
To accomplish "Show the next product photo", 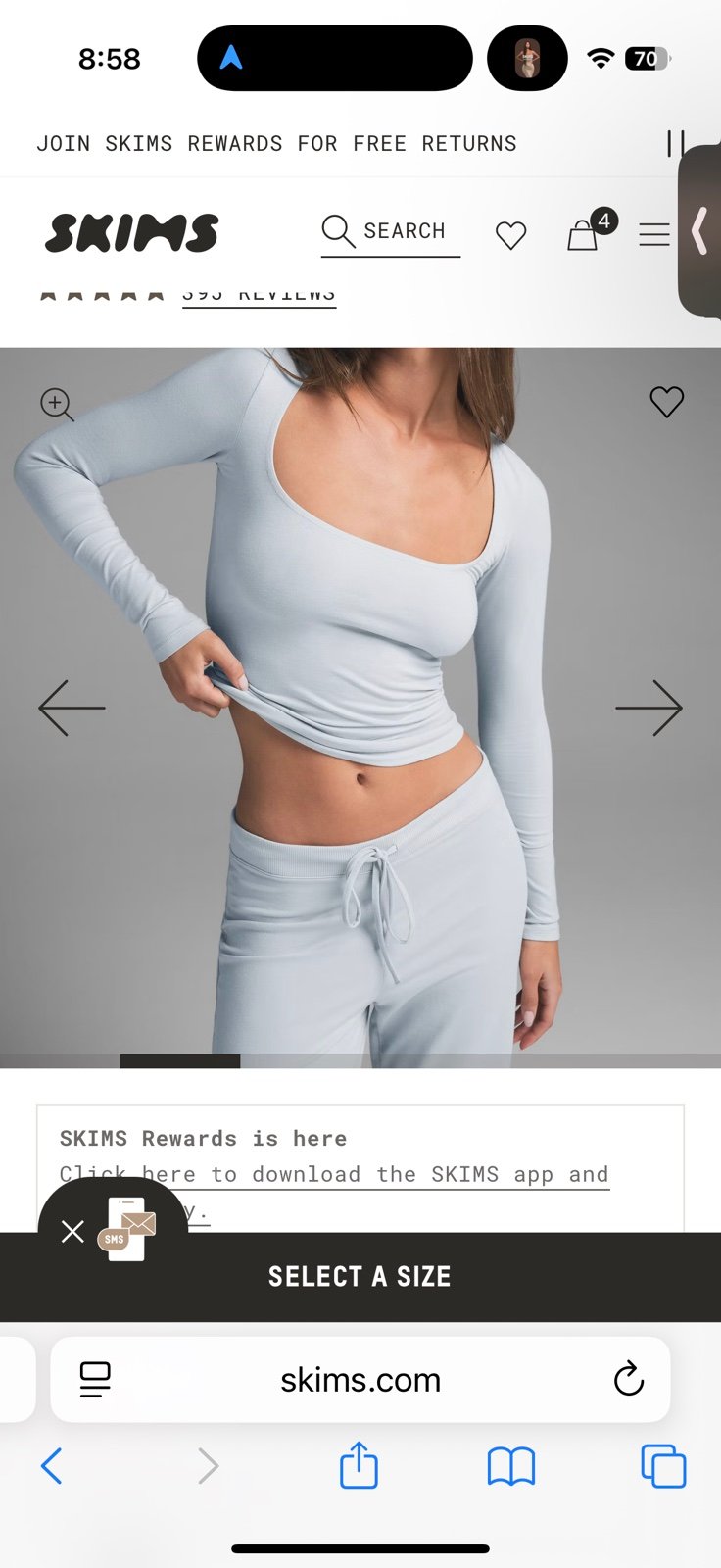I will [x=649, y=708].
